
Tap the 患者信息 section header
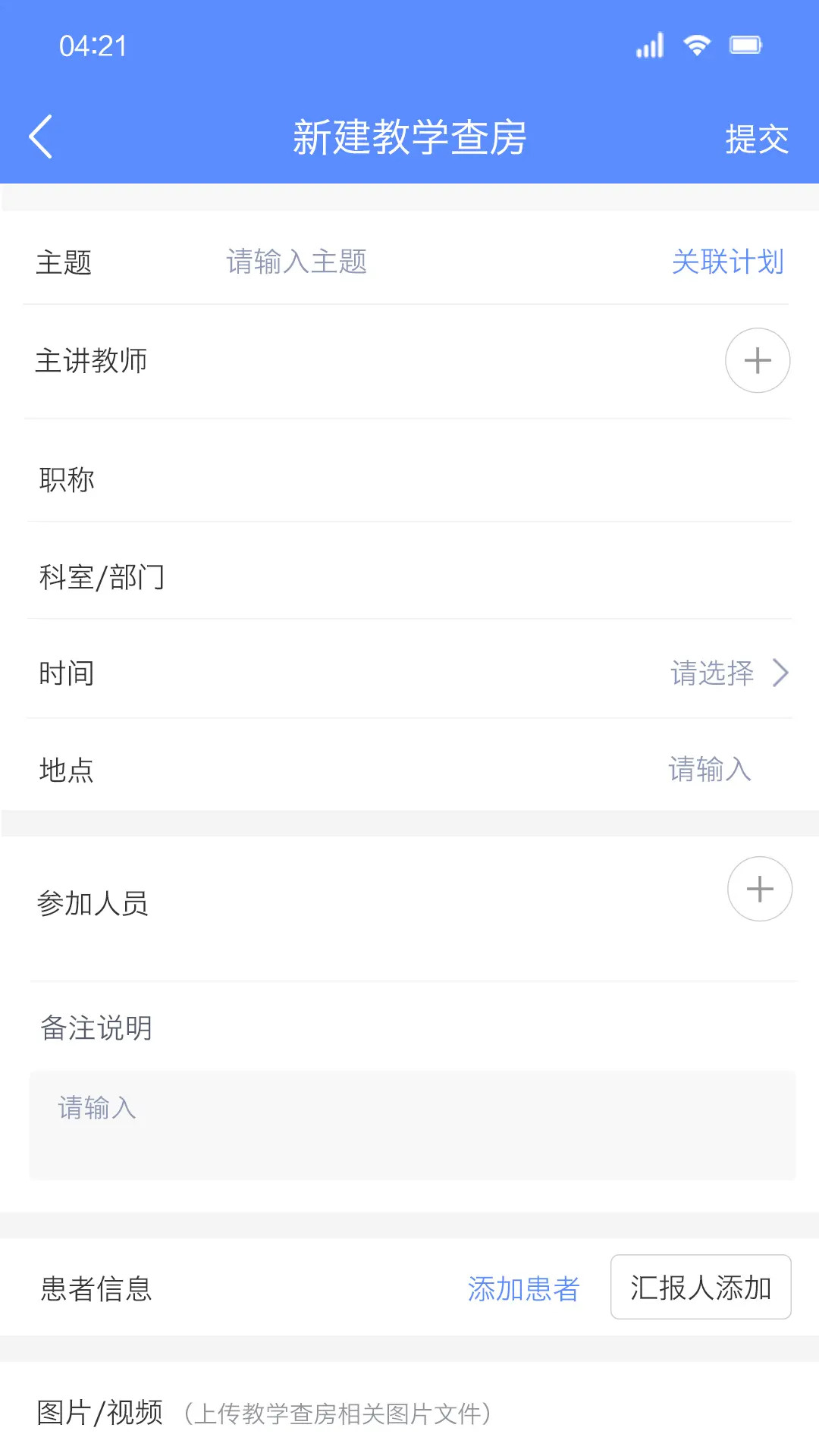pos(96,1288)
